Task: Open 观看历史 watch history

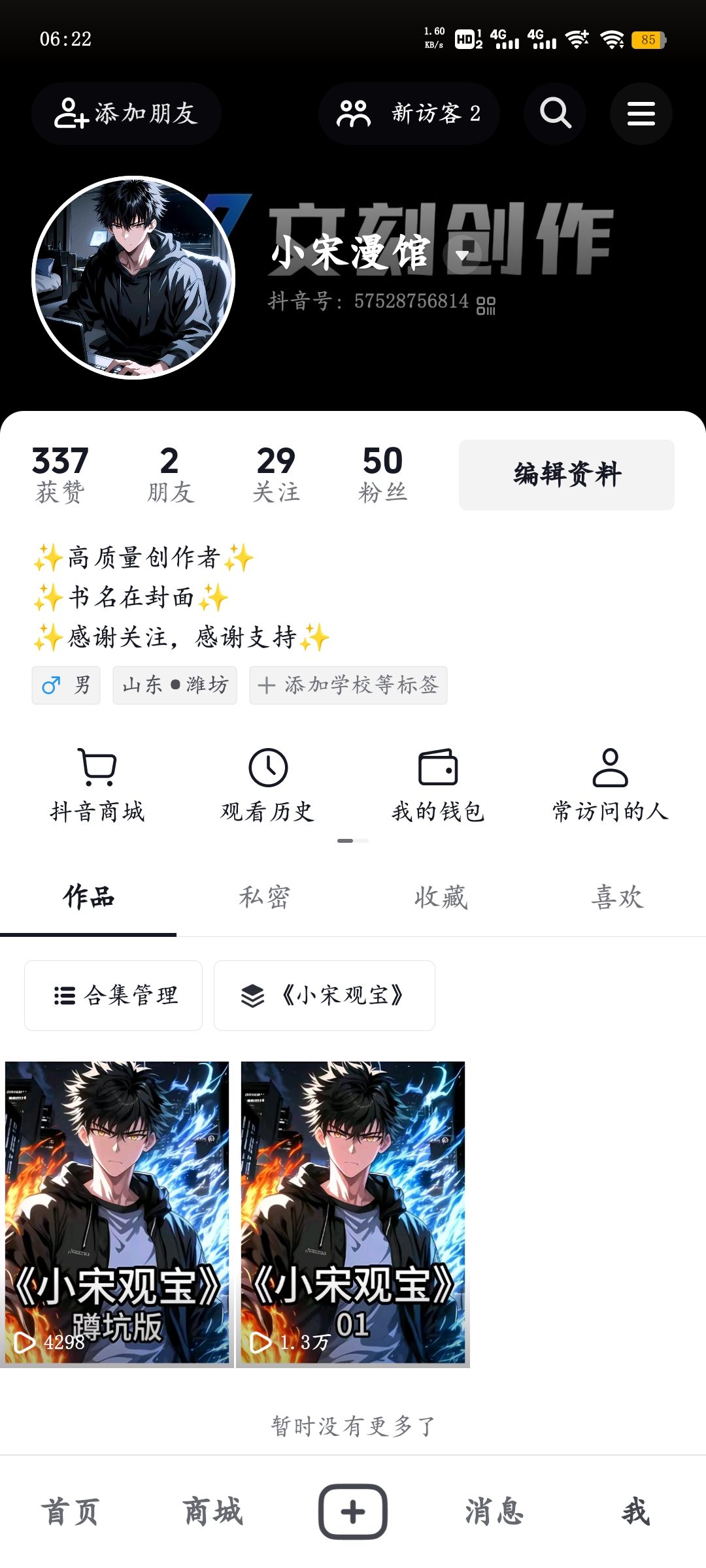Action: click(268, 784)
